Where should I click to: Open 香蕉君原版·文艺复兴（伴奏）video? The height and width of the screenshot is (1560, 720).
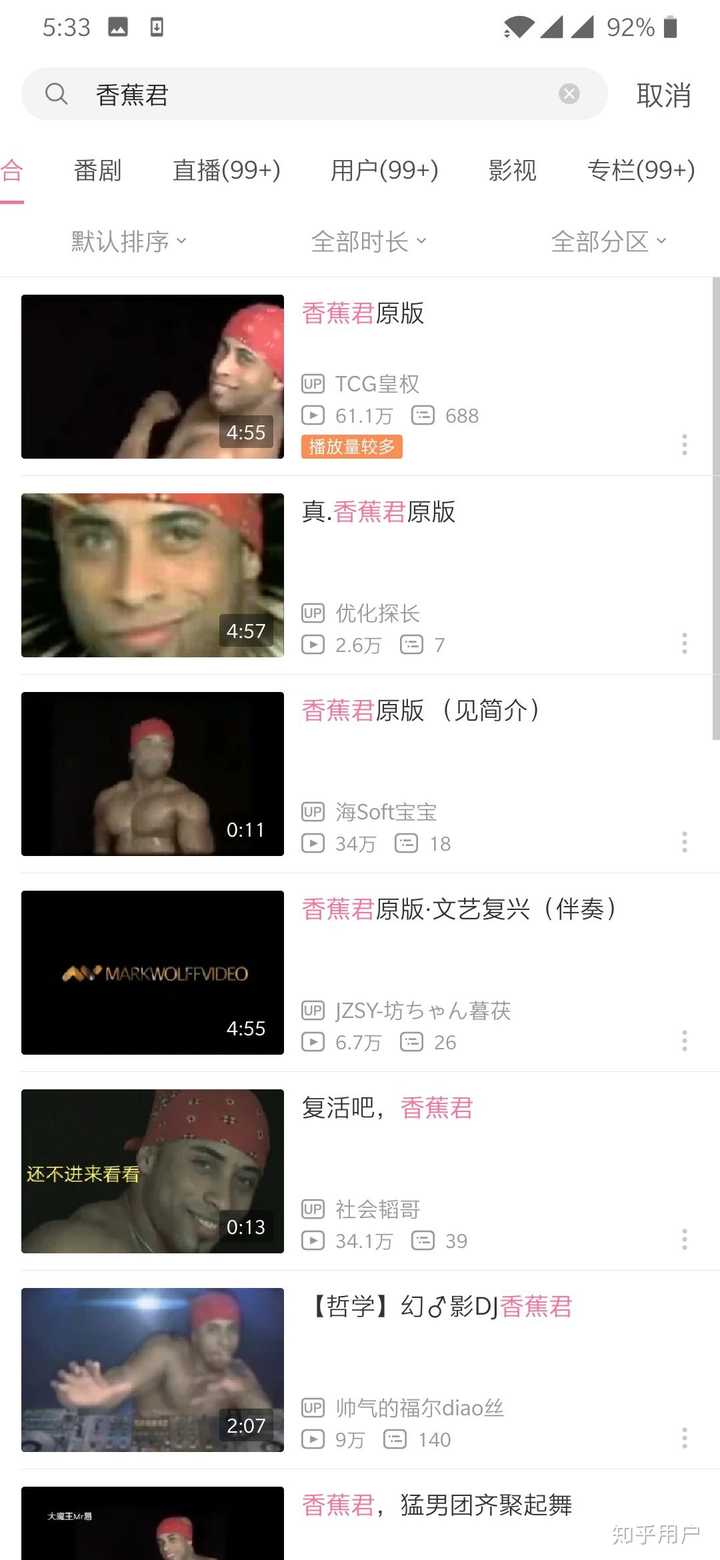360,972
